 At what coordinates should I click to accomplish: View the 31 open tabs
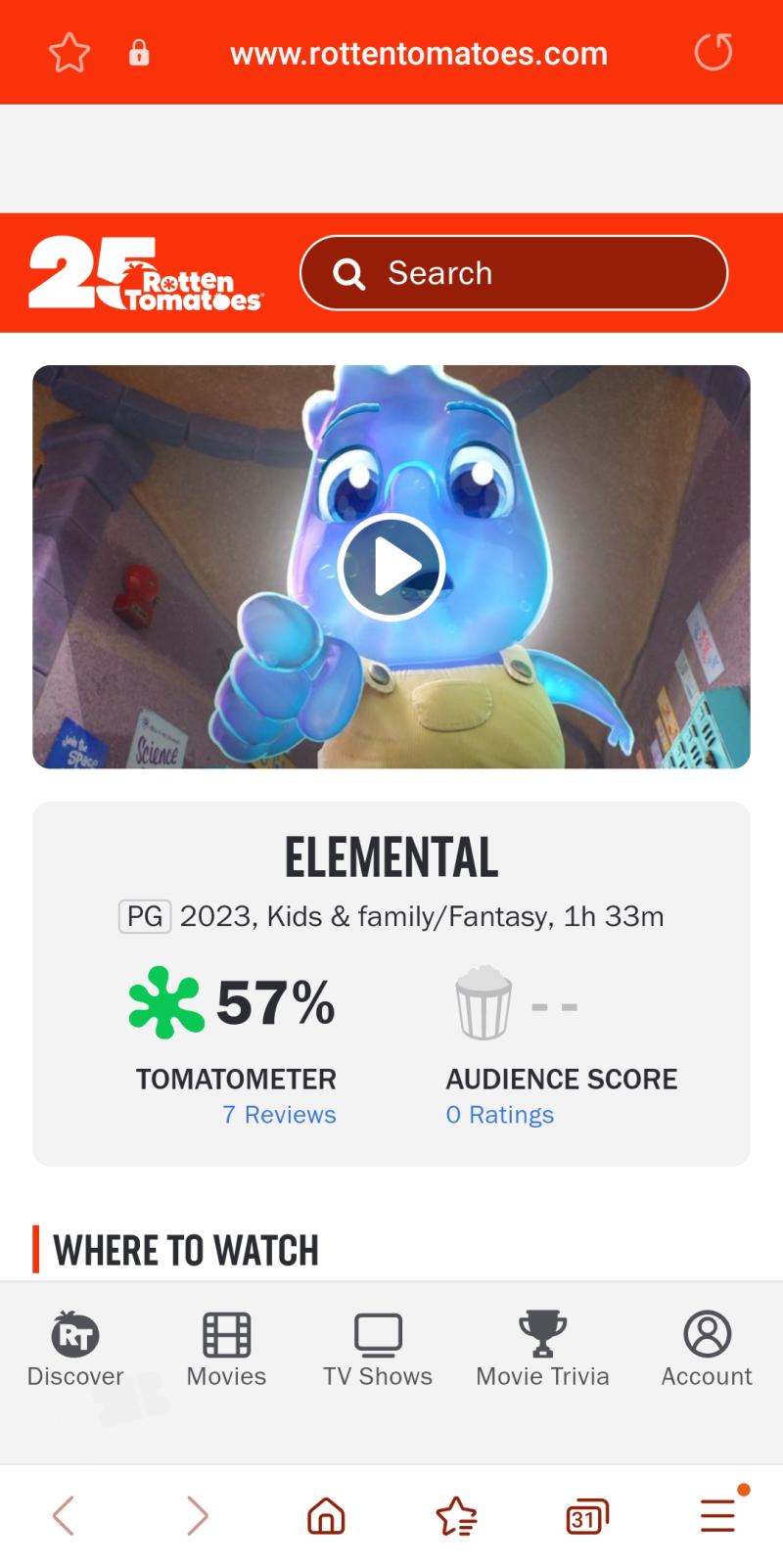tap(587, 1516)
